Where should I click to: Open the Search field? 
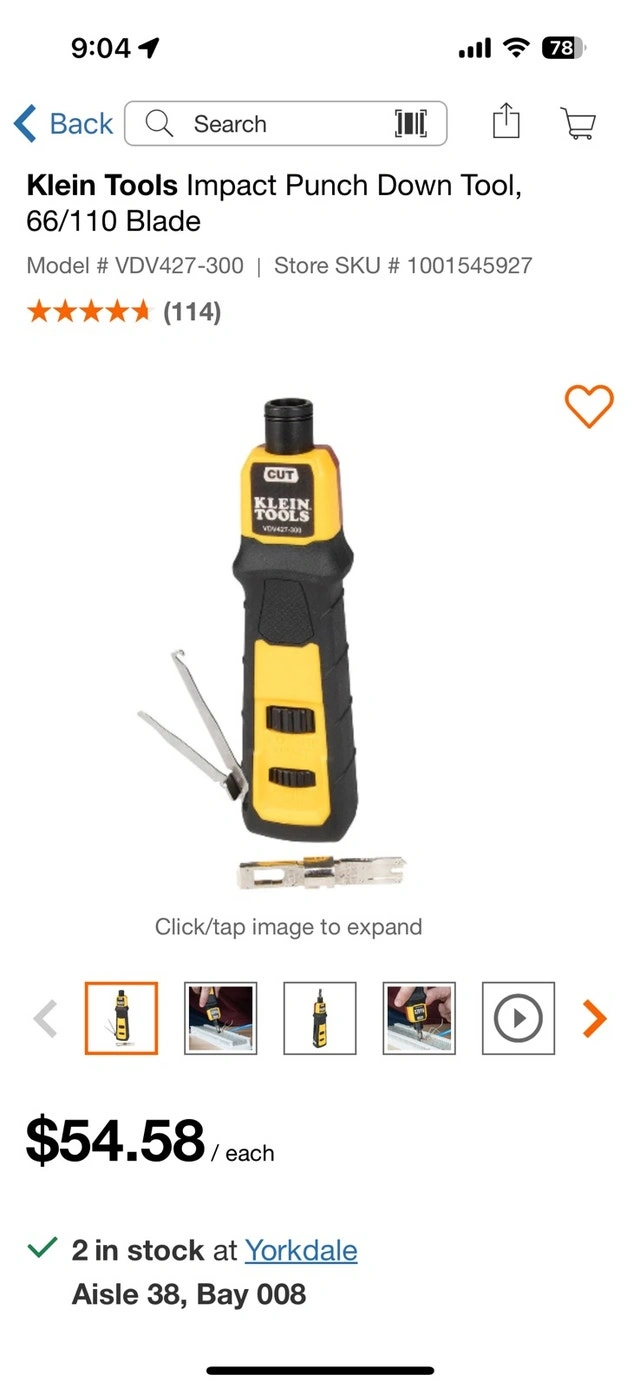click(260, 124)
